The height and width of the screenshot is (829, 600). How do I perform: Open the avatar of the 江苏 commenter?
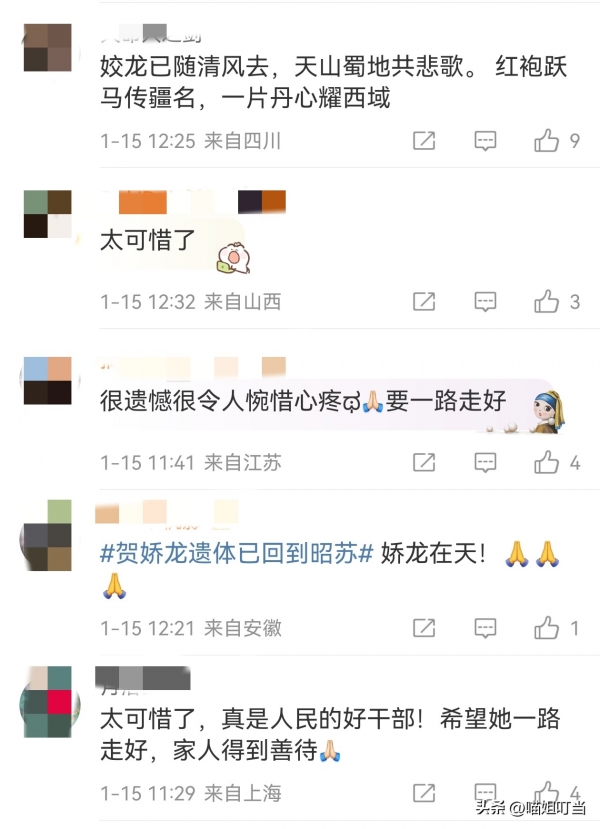click(x=47, y=381)
